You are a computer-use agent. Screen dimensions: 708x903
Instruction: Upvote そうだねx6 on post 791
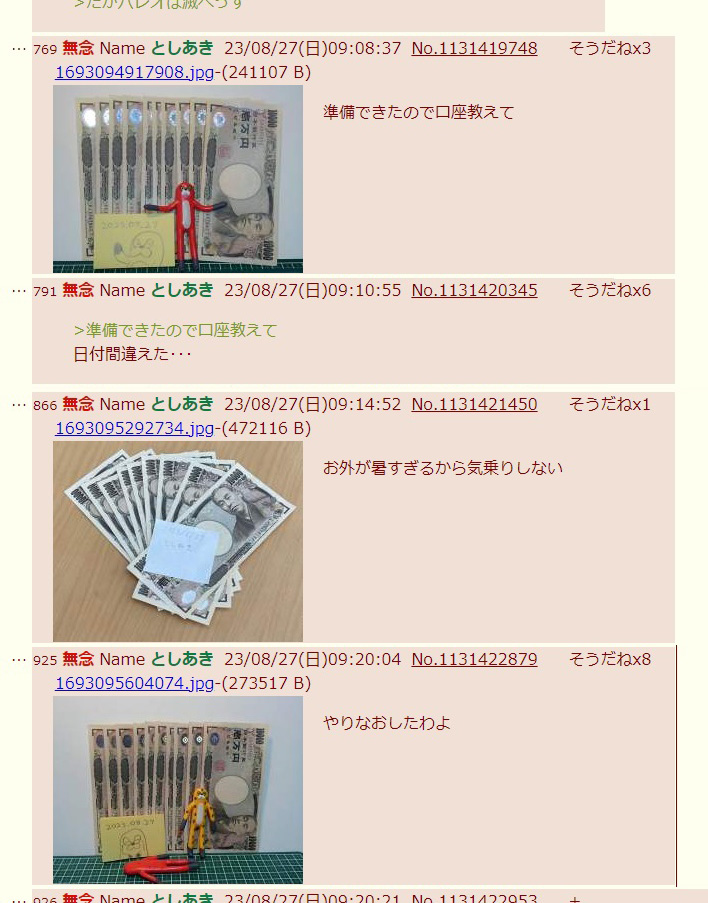609,290
